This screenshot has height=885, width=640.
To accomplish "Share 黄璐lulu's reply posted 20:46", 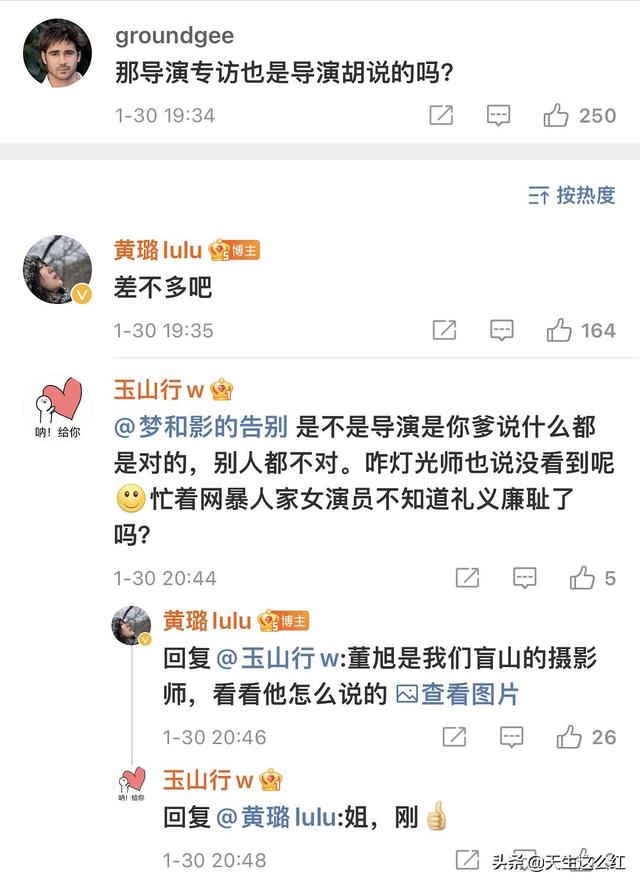I will [454, 737].
